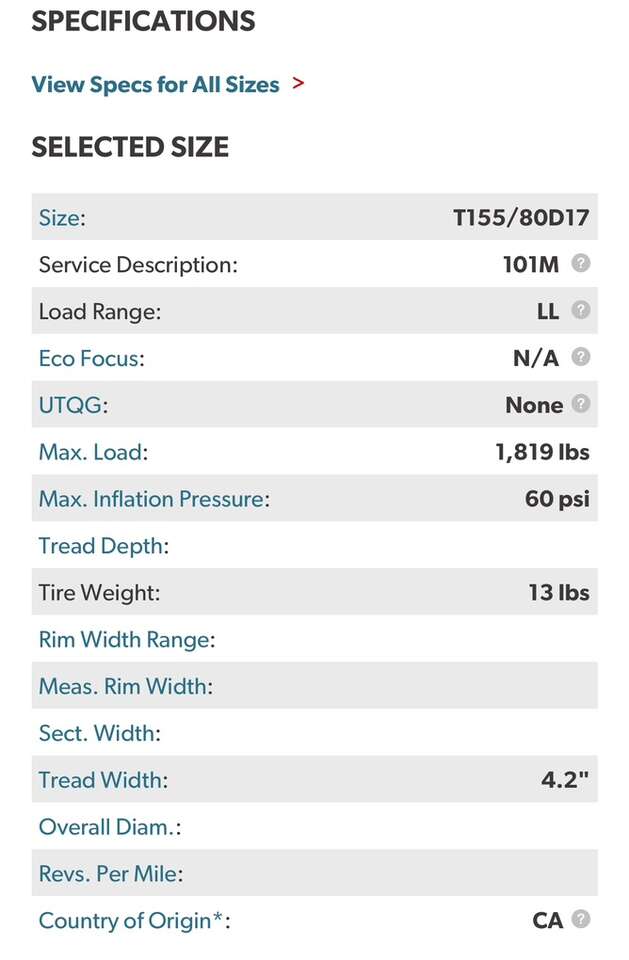Open the Max. Inflation Pressure link
This screenshot has height=960, width=629.
pos(151,499)
